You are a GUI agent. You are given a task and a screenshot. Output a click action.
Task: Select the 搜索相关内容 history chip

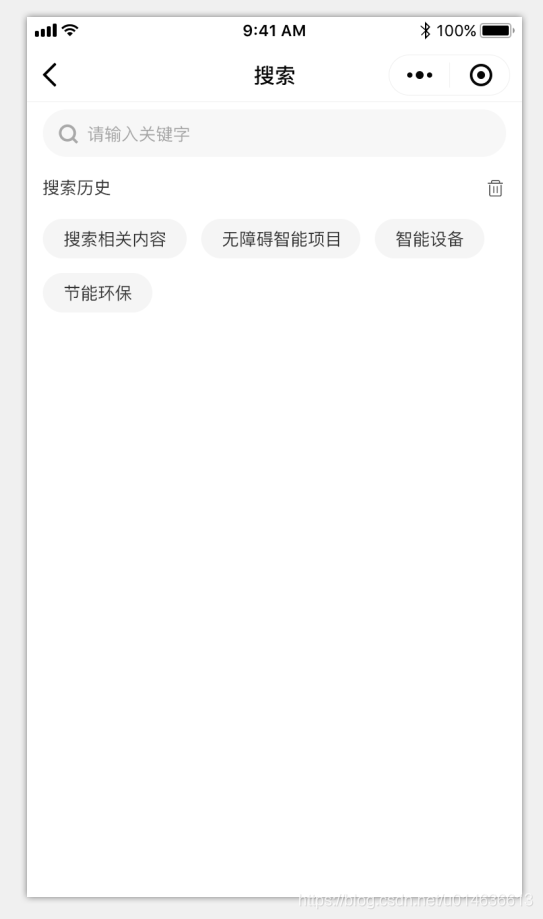pos(115,239)
